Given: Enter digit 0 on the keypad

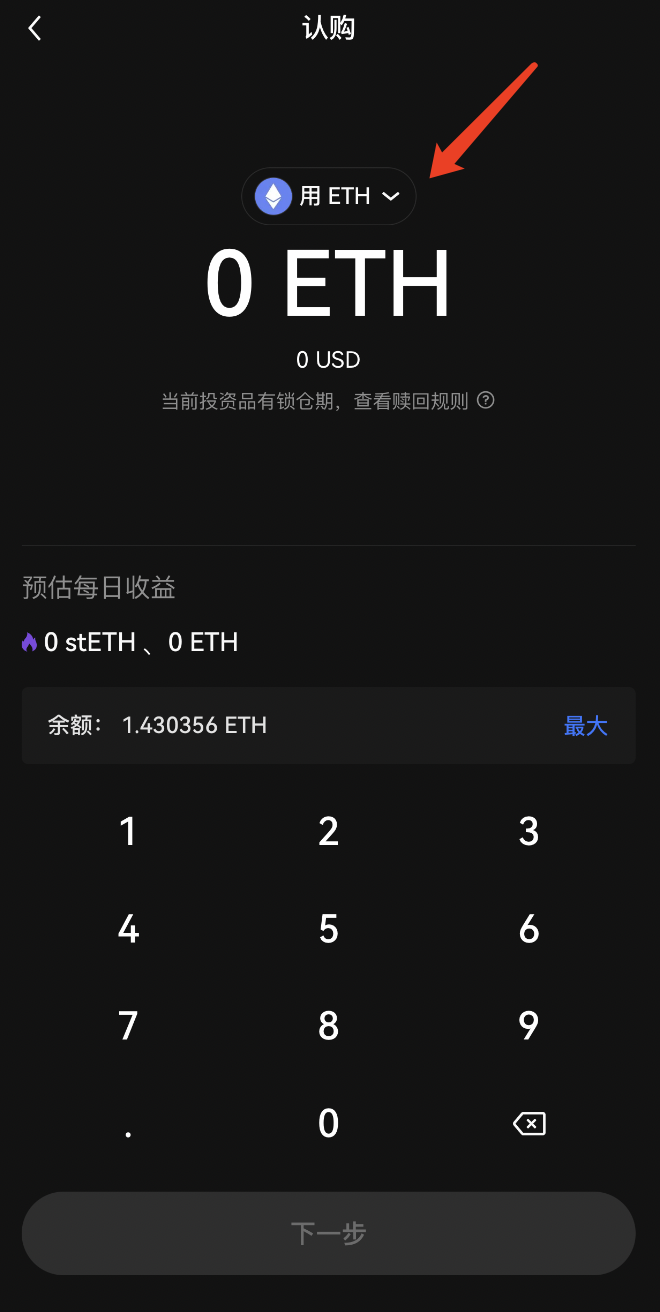Looking at the screenshot, I should click(329, 1124).
